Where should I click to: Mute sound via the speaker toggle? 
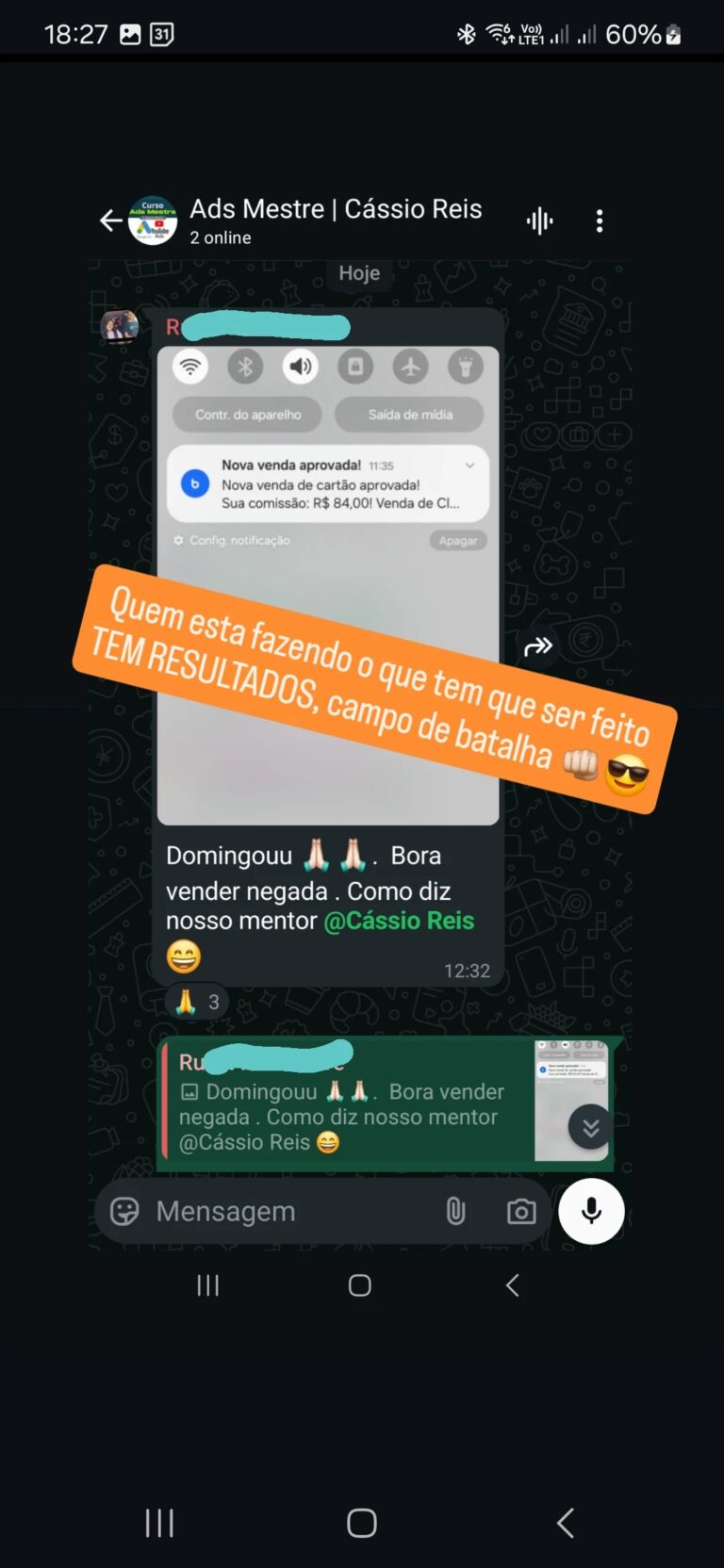[300, 367]
